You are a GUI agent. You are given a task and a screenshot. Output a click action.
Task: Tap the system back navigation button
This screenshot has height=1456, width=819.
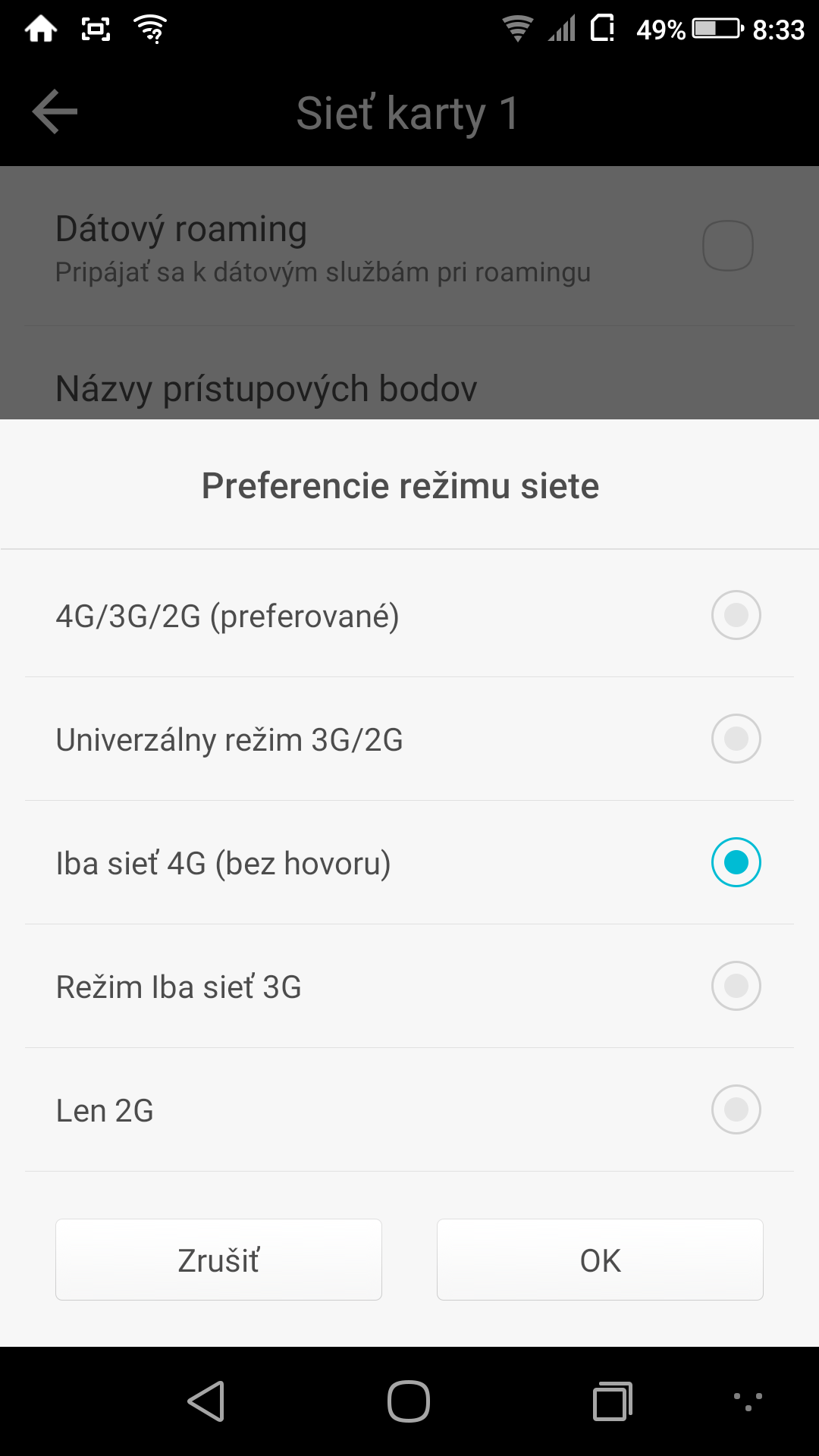click(x=206, y=1401)
